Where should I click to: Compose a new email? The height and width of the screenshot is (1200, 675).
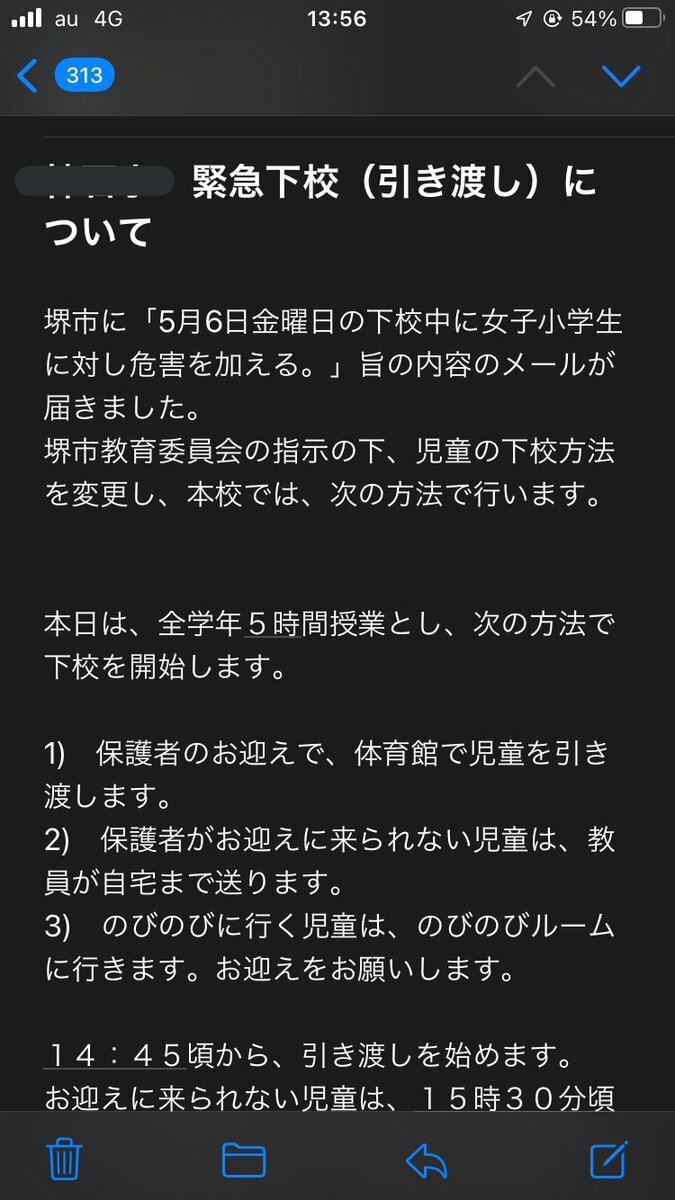[x=608, y=1159]
